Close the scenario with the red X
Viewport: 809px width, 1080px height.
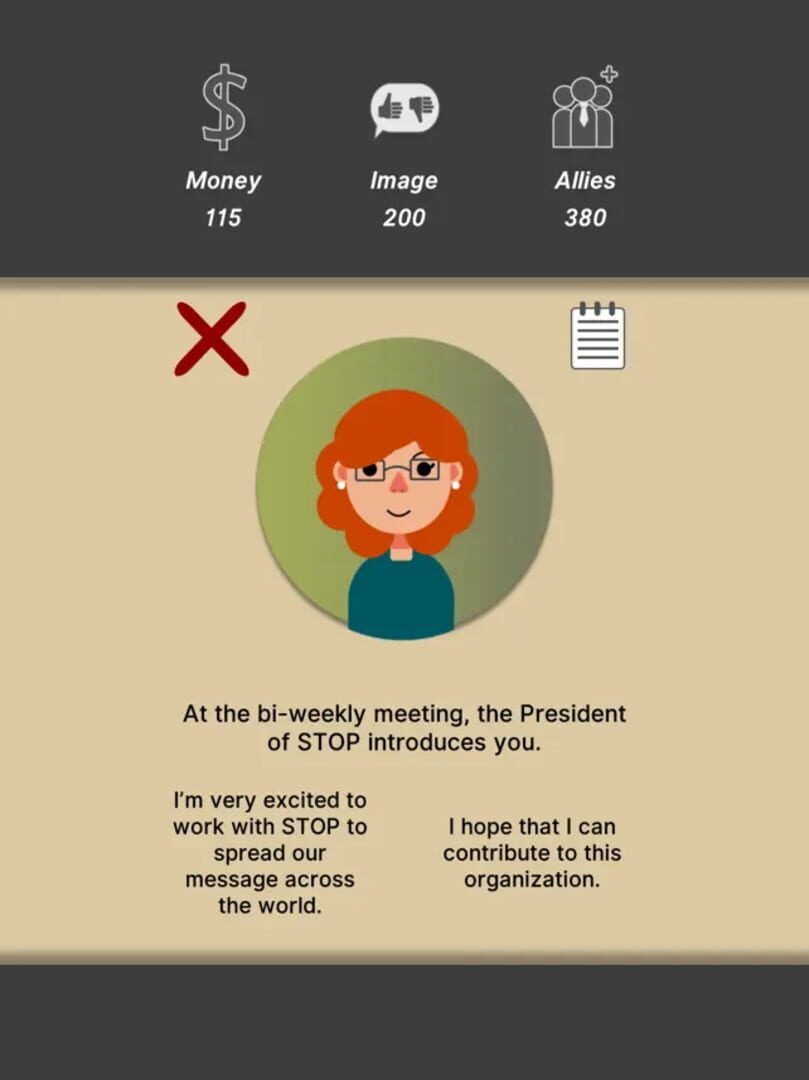pyautogui.click(x=211, y=339)
